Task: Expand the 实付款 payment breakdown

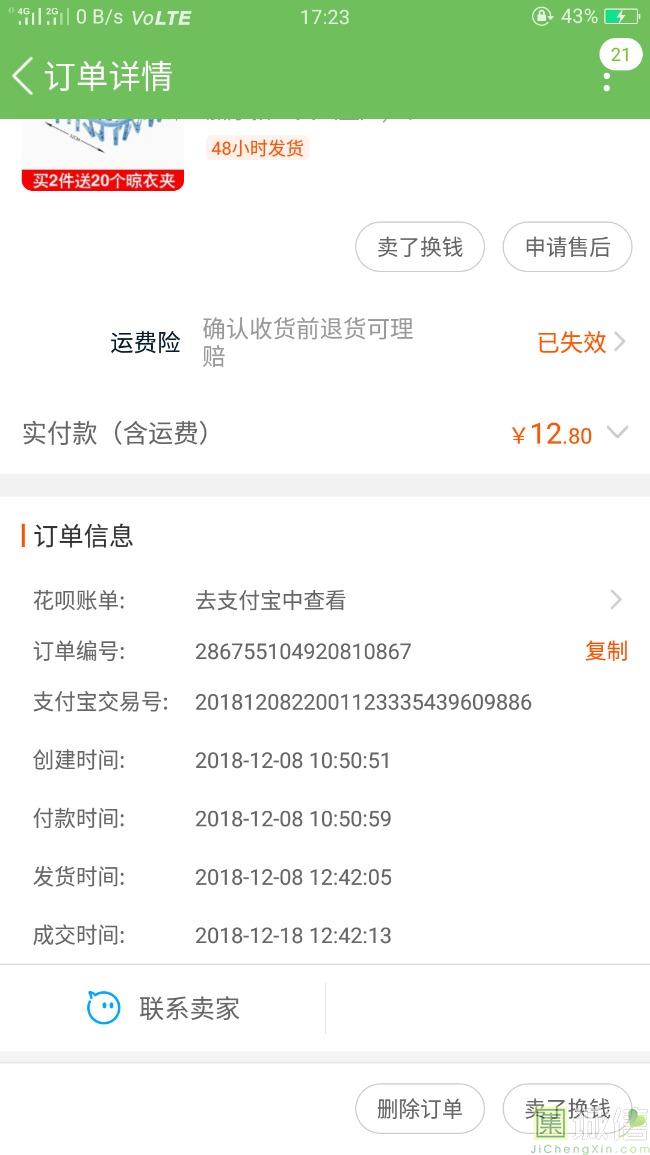Action: click(617, 433)
